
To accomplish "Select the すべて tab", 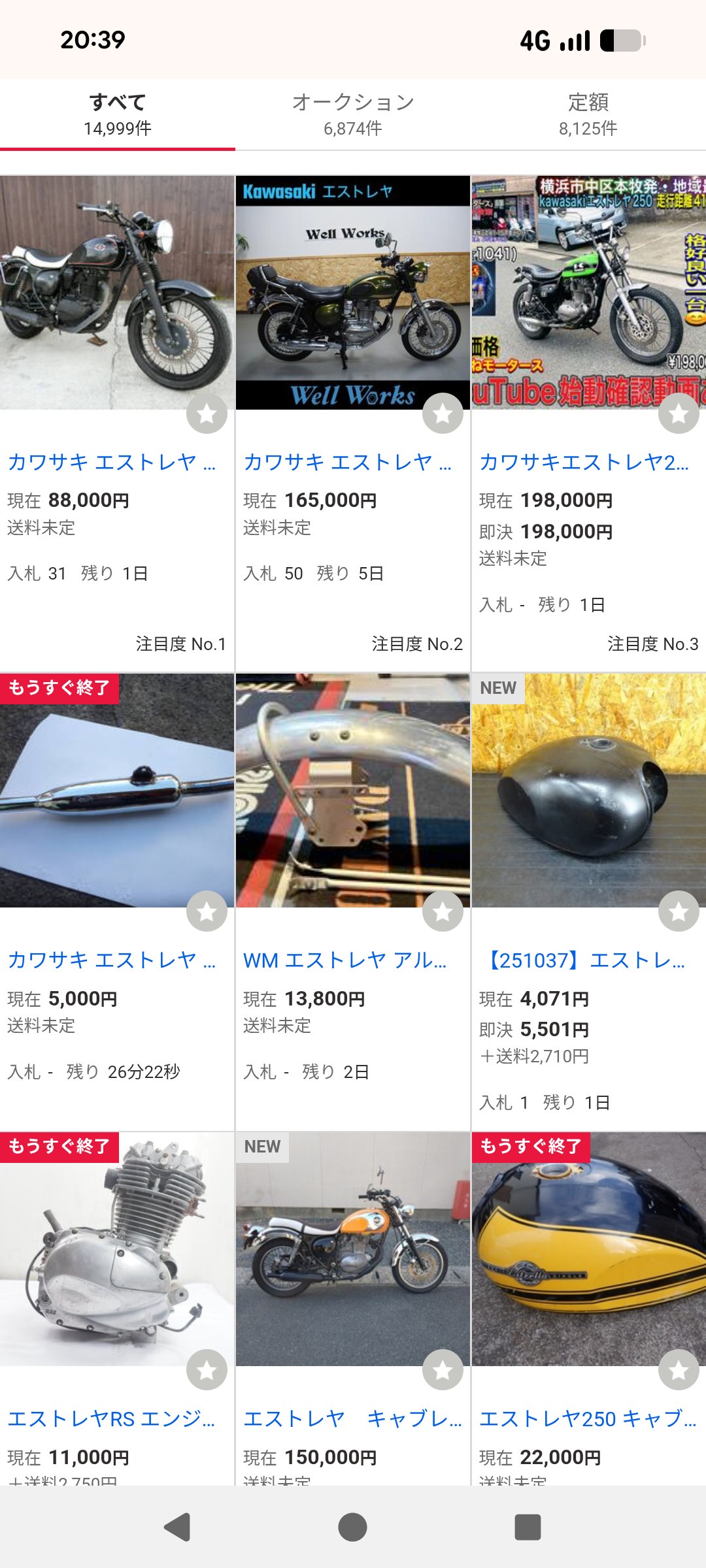I will [118, 114].
